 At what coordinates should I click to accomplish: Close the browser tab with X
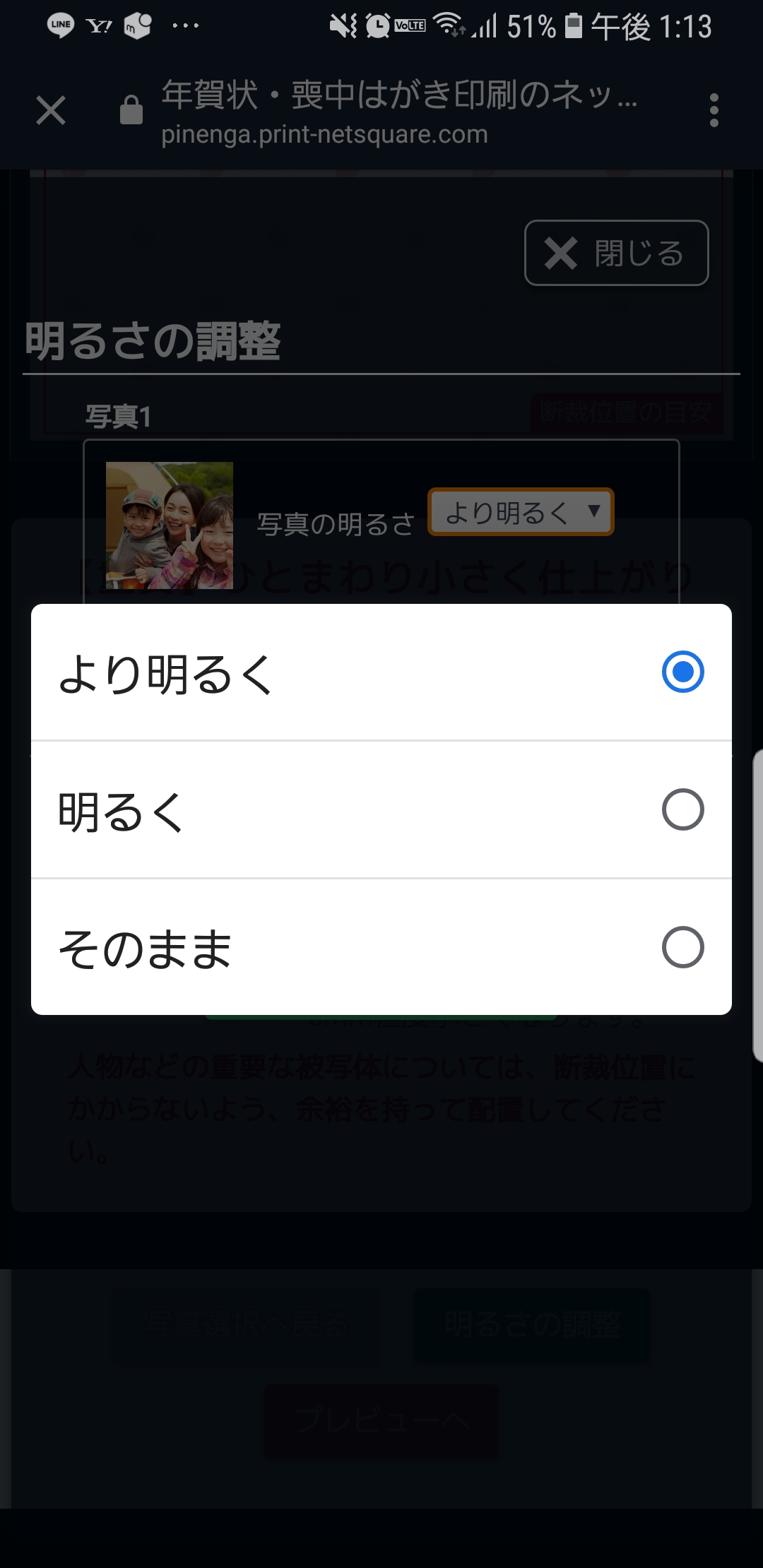[51, 111]
